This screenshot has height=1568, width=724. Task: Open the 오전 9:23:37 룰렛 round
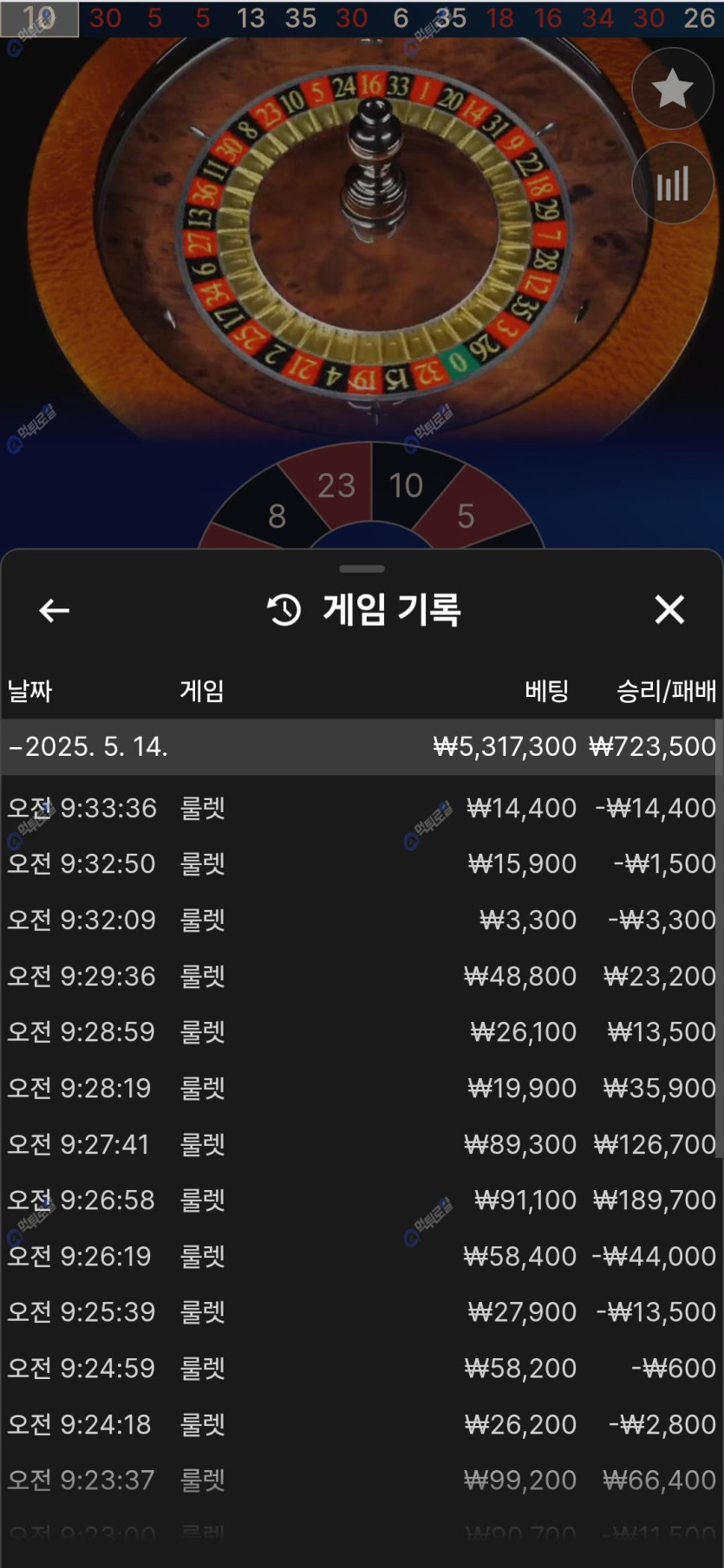[x=362, y=1480]
